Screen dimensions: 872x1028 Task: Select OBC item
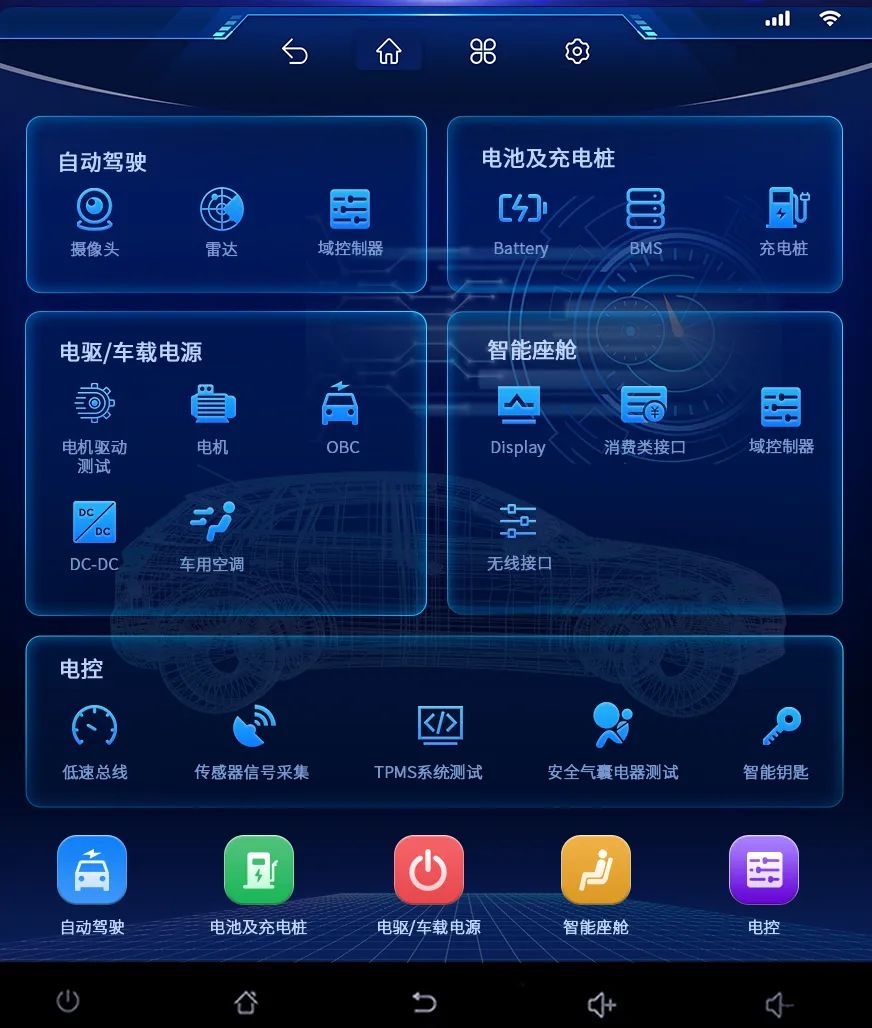341,418
